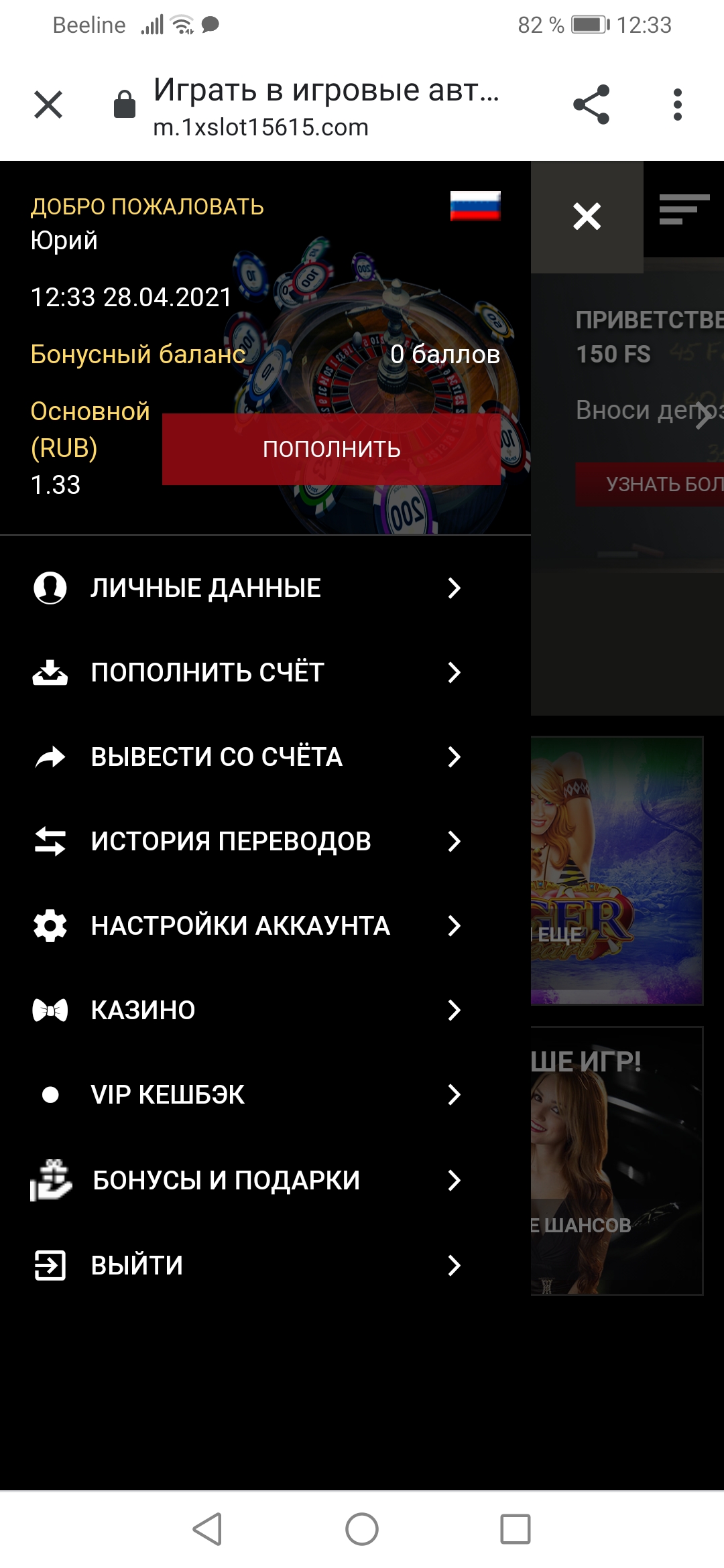Open НАСТРОЙКИ АККАУНТА

click(248, 926)
